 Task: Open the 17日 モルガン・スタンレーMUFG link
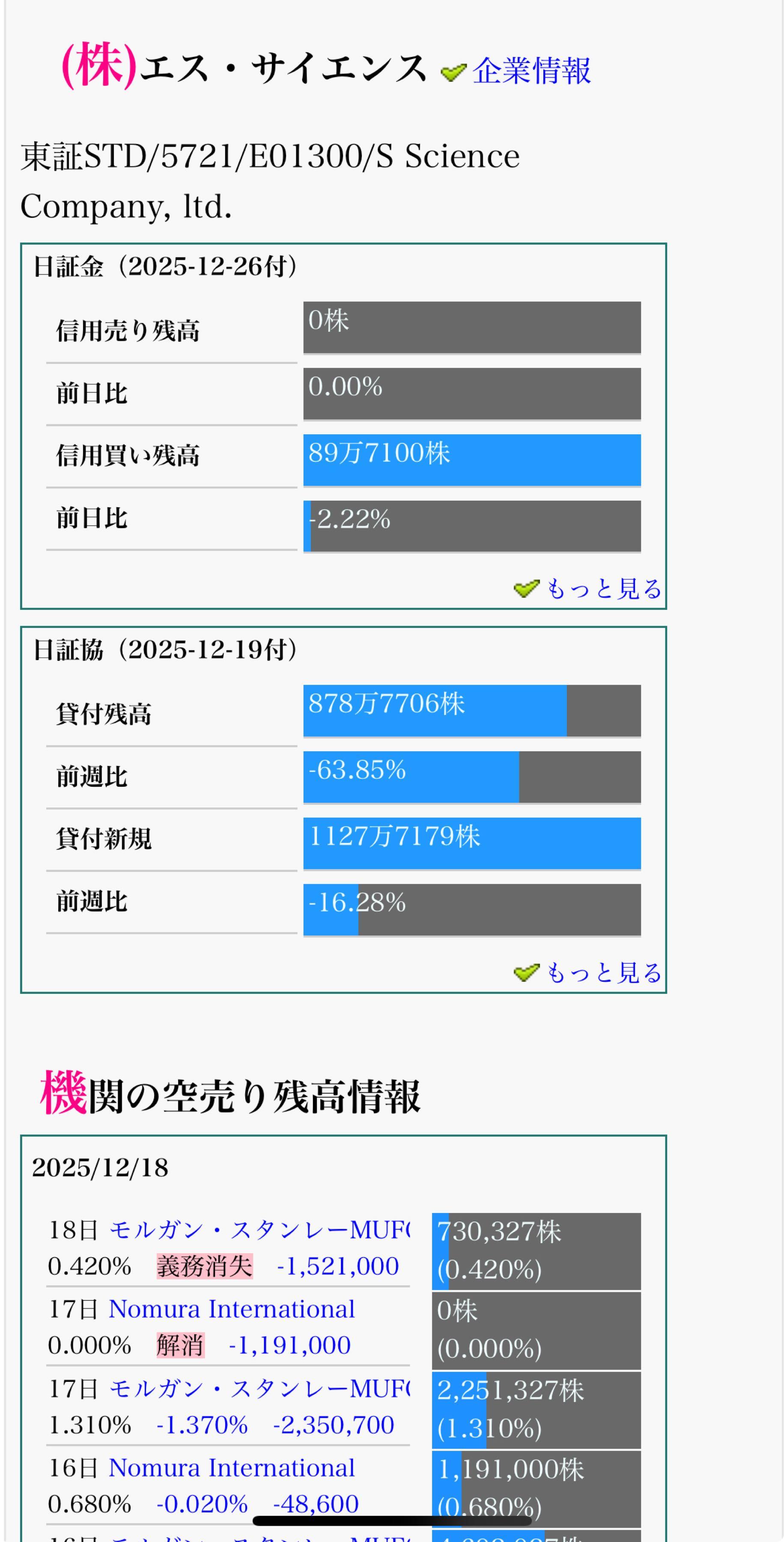[259, 1389]
